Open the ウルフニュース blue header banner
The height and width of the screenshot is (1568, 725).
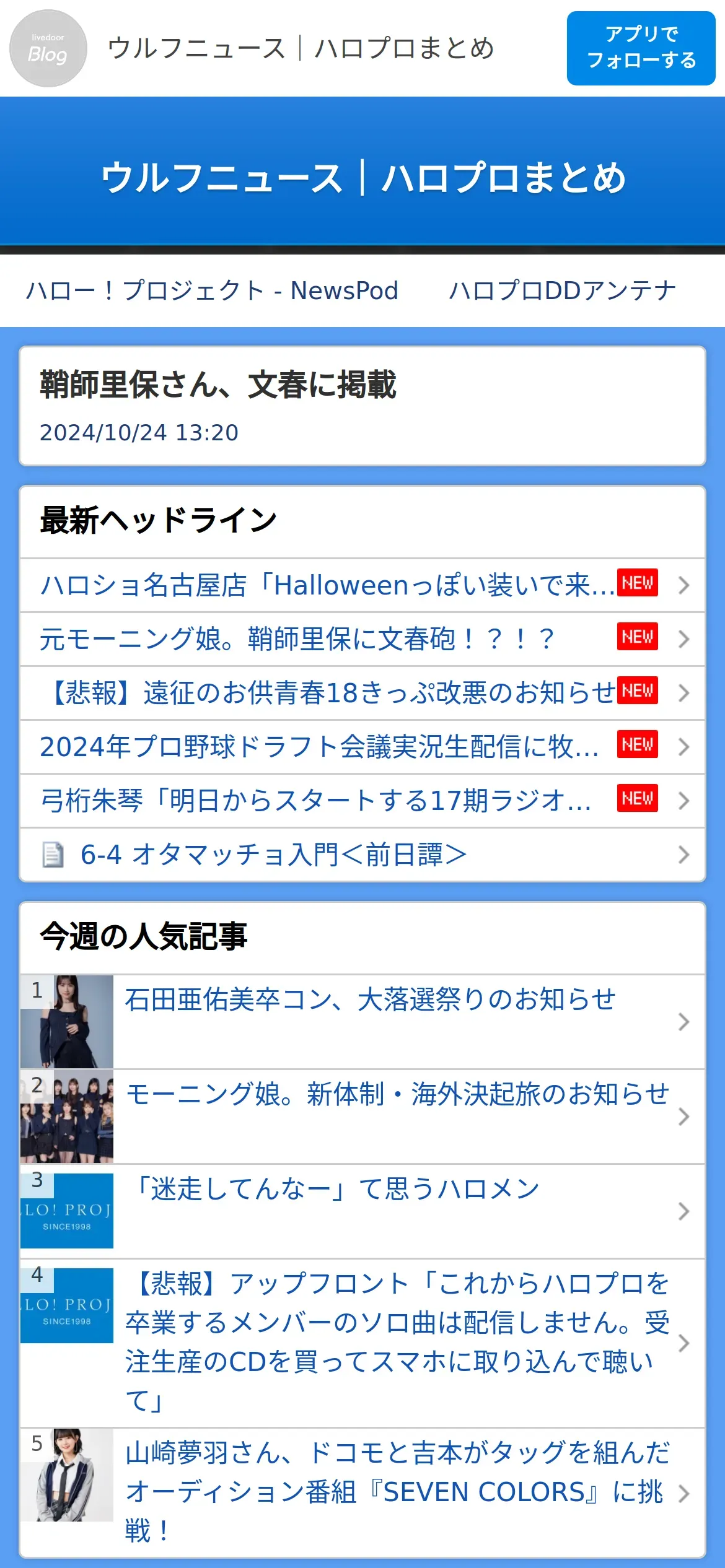click(362, 178)
